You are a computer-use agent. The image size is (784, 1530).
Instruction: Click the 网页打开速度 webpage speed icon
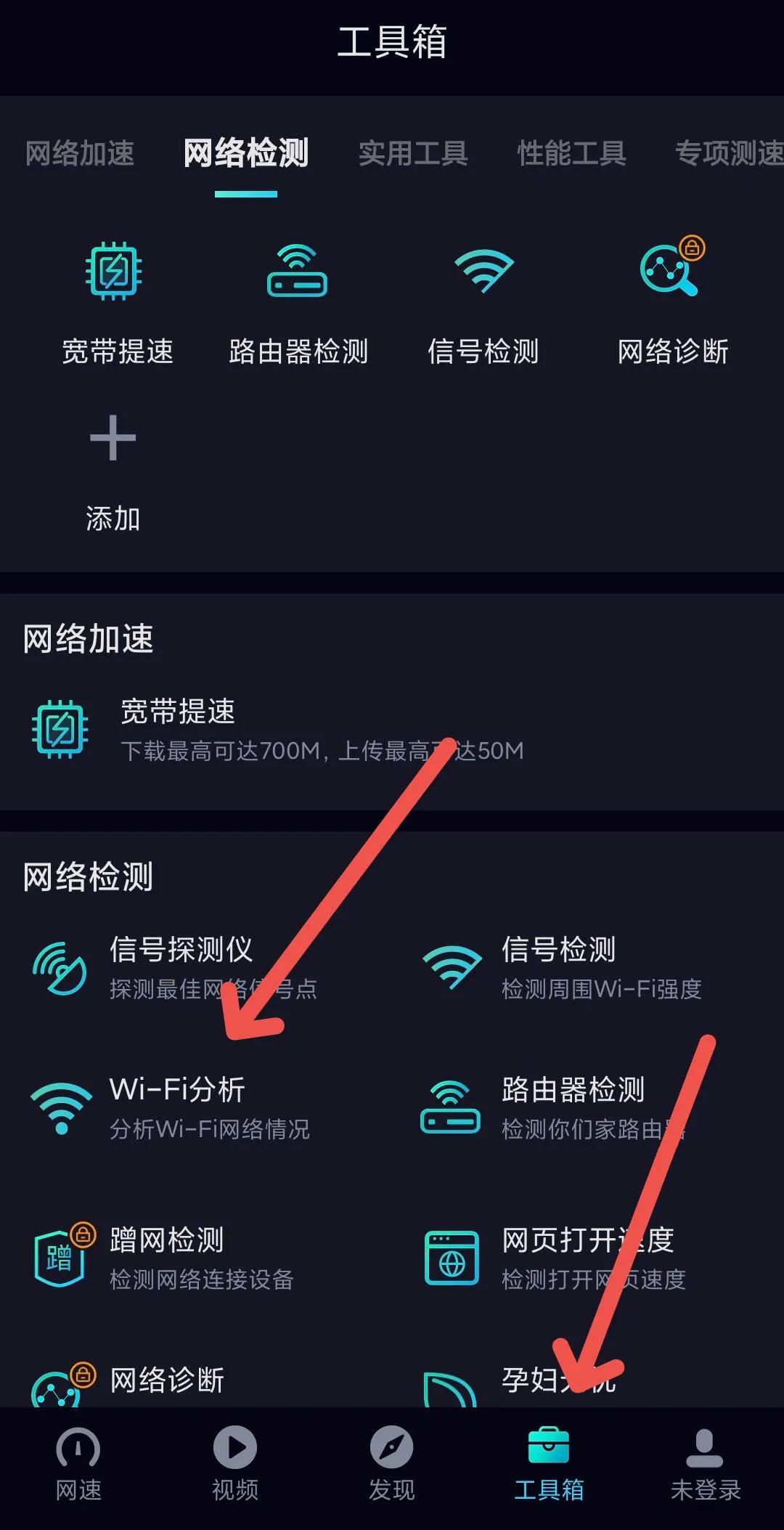450,1258
